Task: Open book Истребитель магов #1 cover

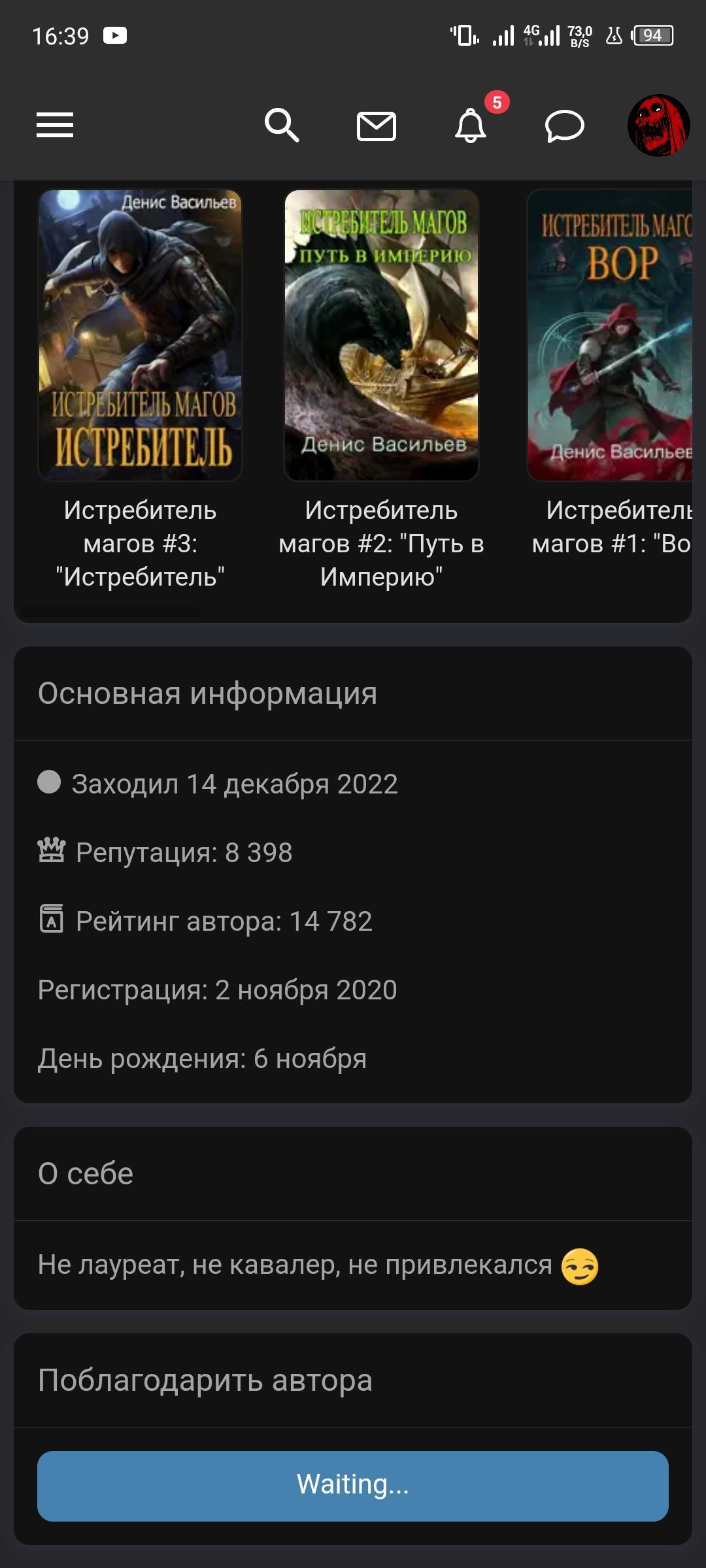Action: pyautogui.click(x=609, y=335)
